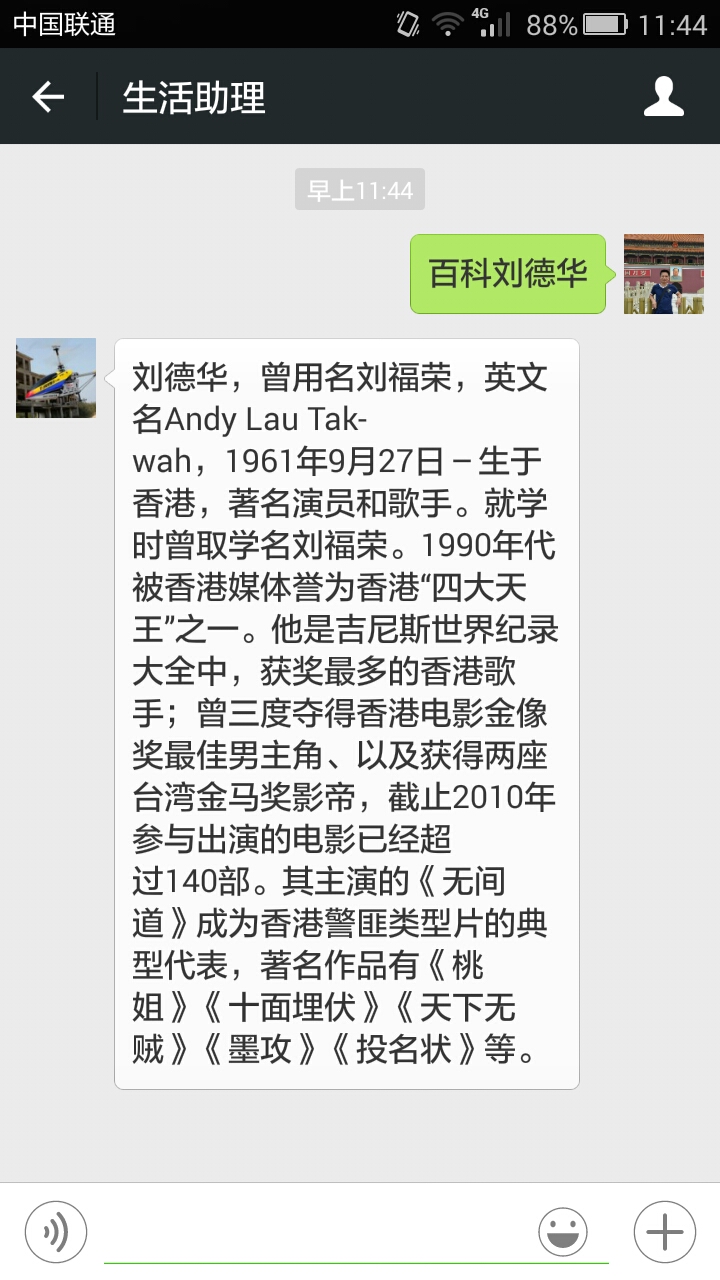The width and height of the screenshot is (720, 1280).
Task: Open the plus attachment menu
Action: click(665, 1231)
